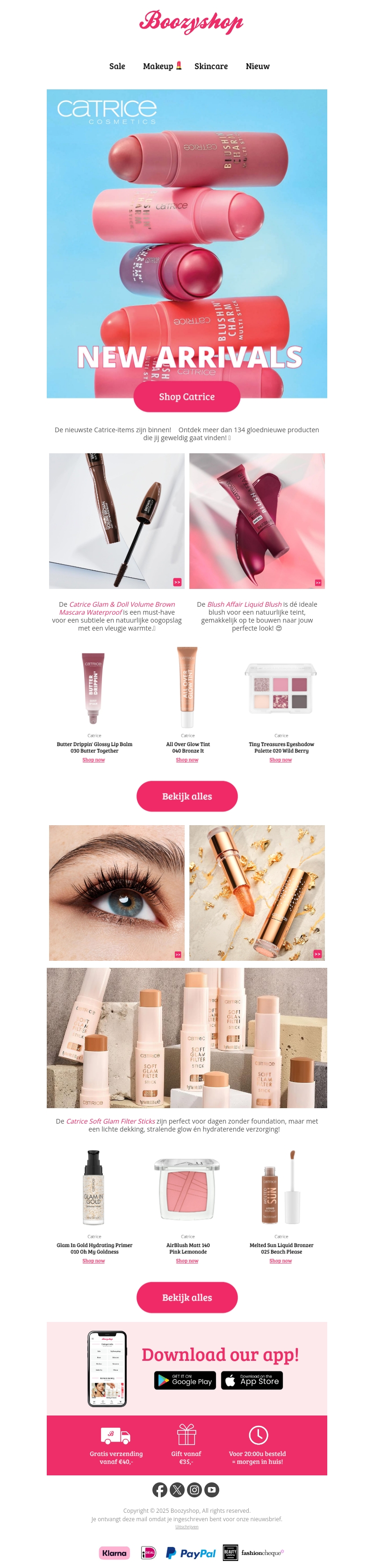This screenshot has height=1568, width=374.
Task: Tap the Uitschrijven unsubscribe link
Action: tap(187, 1527)
